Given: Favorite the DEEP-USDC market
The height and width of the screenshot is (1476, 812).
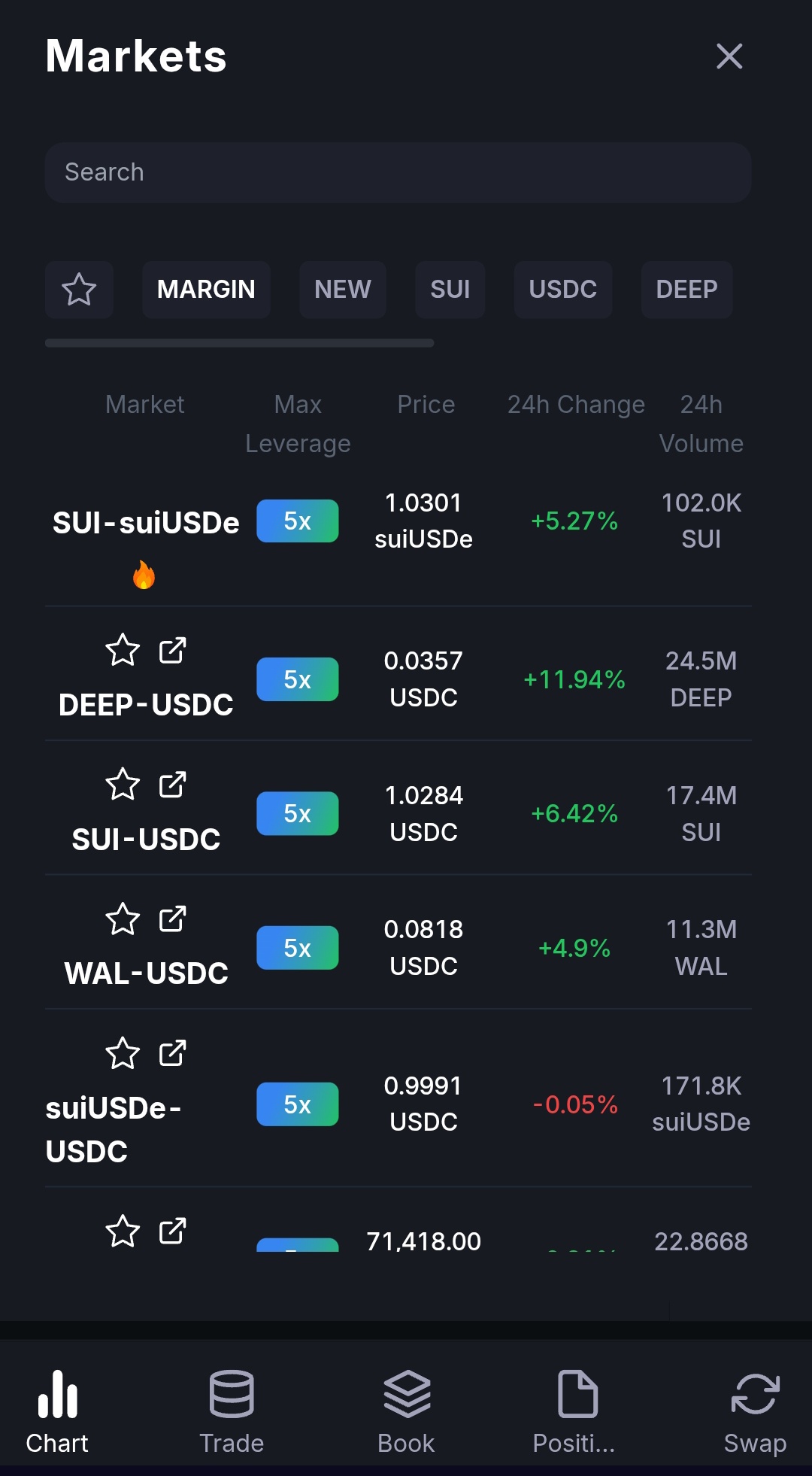Looking at the screenshot, I should click(x=123, y=651).
